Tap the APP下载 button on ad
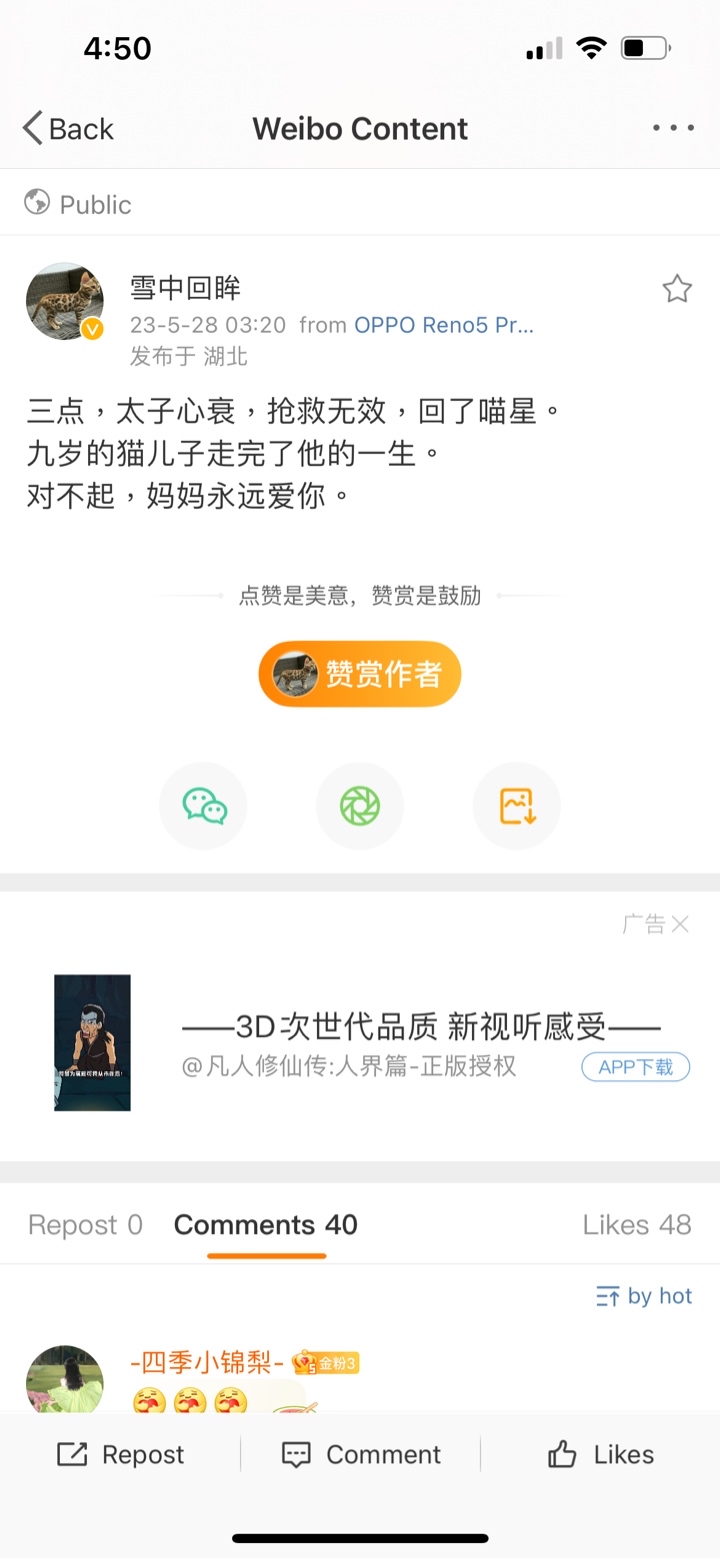The height and width of the screenshot is (1559, 720). 635,1067
